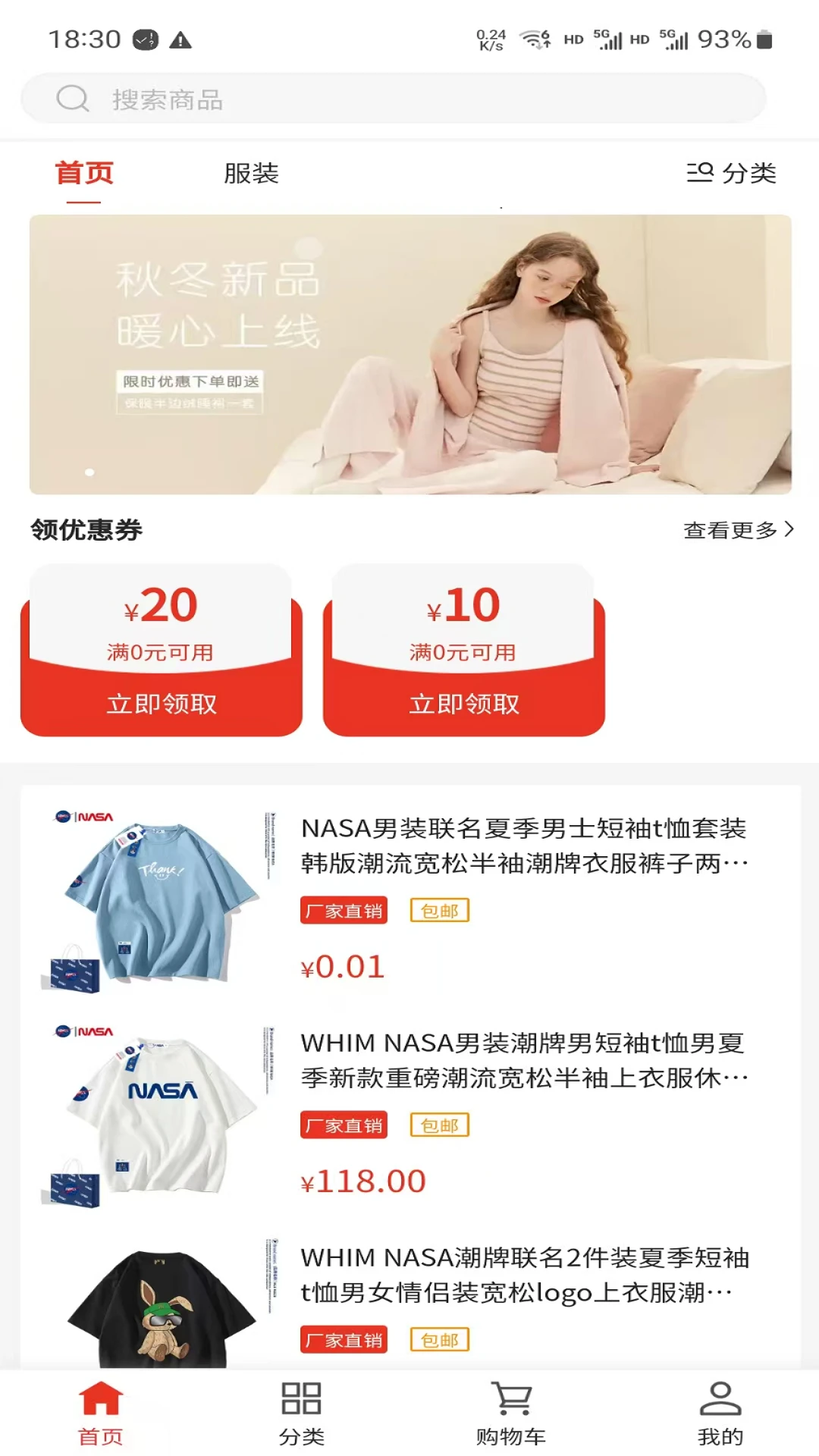
Task: Open the 分类 filter at top right
Action: 731,174
